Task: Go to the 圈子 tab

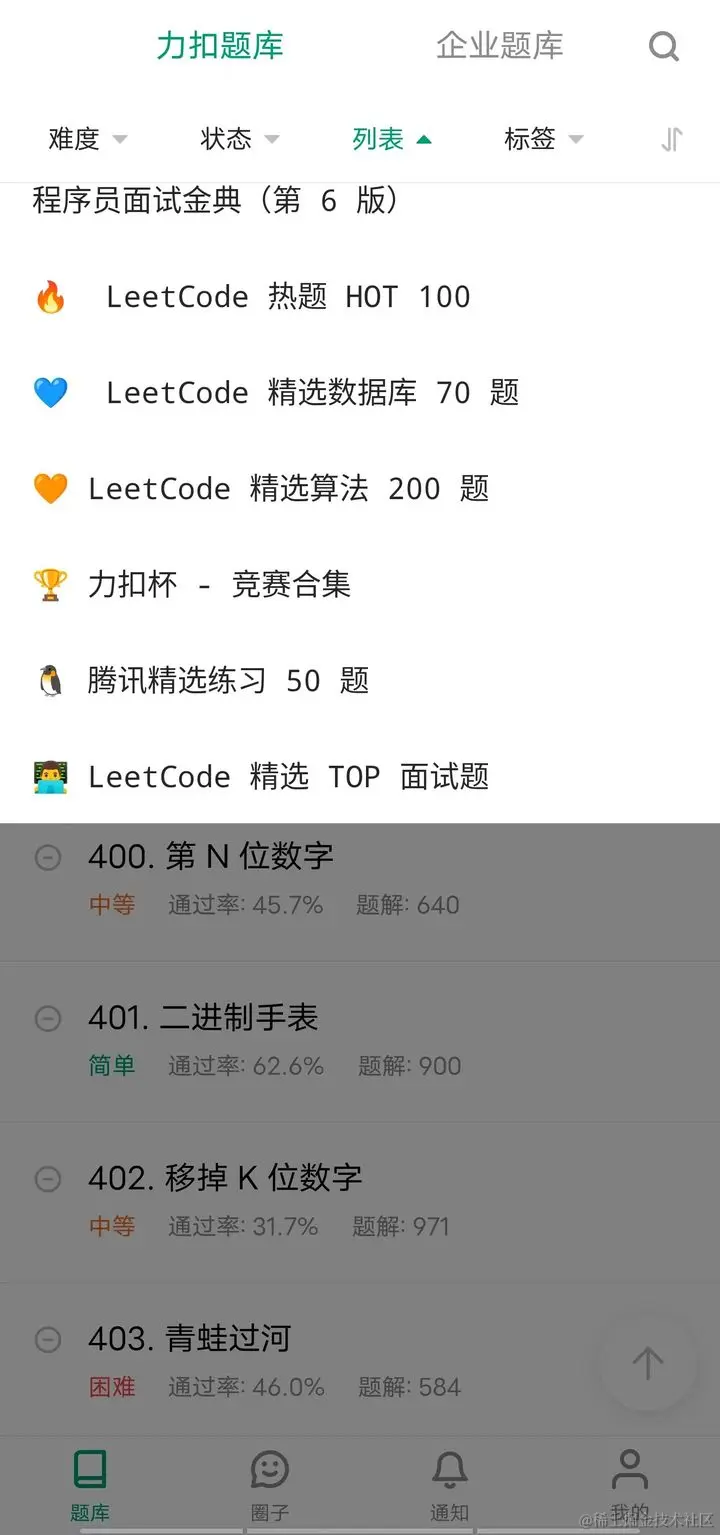Action: point(270,1485)
